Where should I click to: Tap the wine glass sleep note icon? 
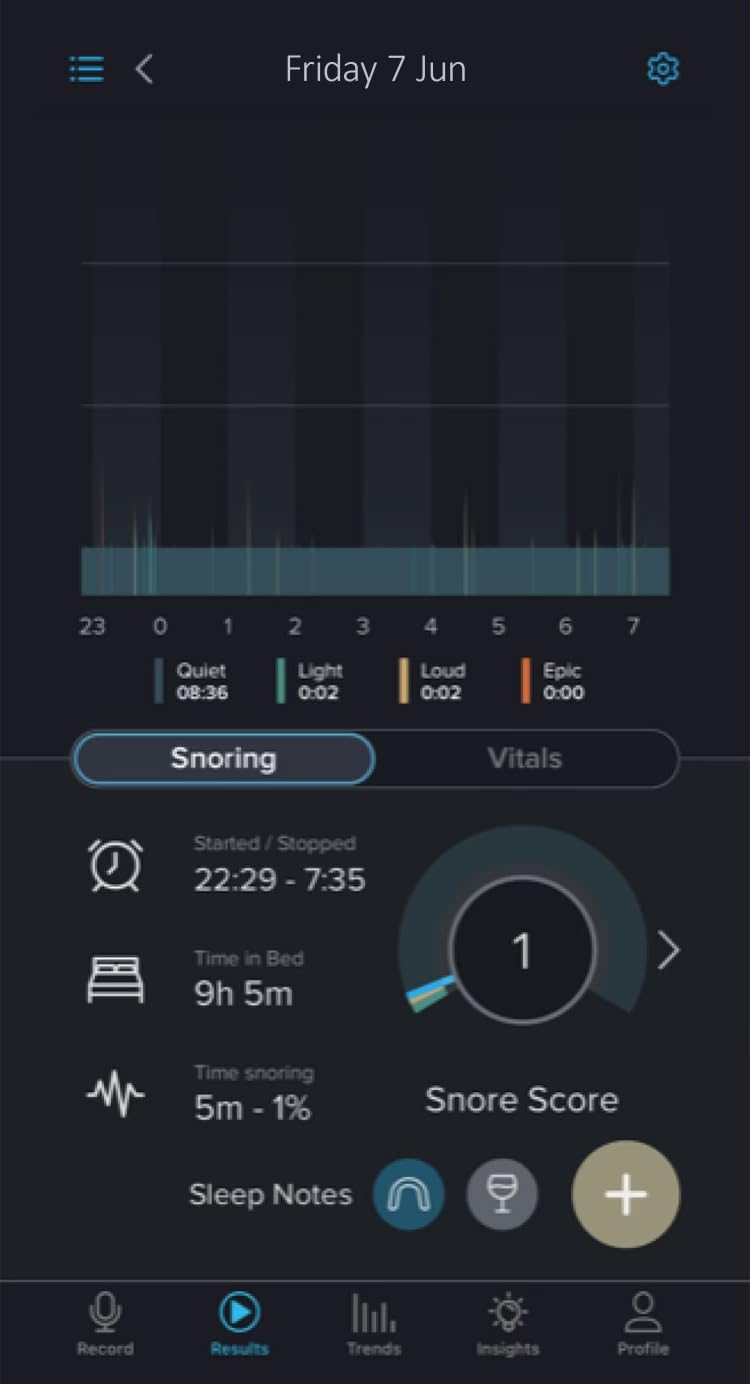(502, 1194)
